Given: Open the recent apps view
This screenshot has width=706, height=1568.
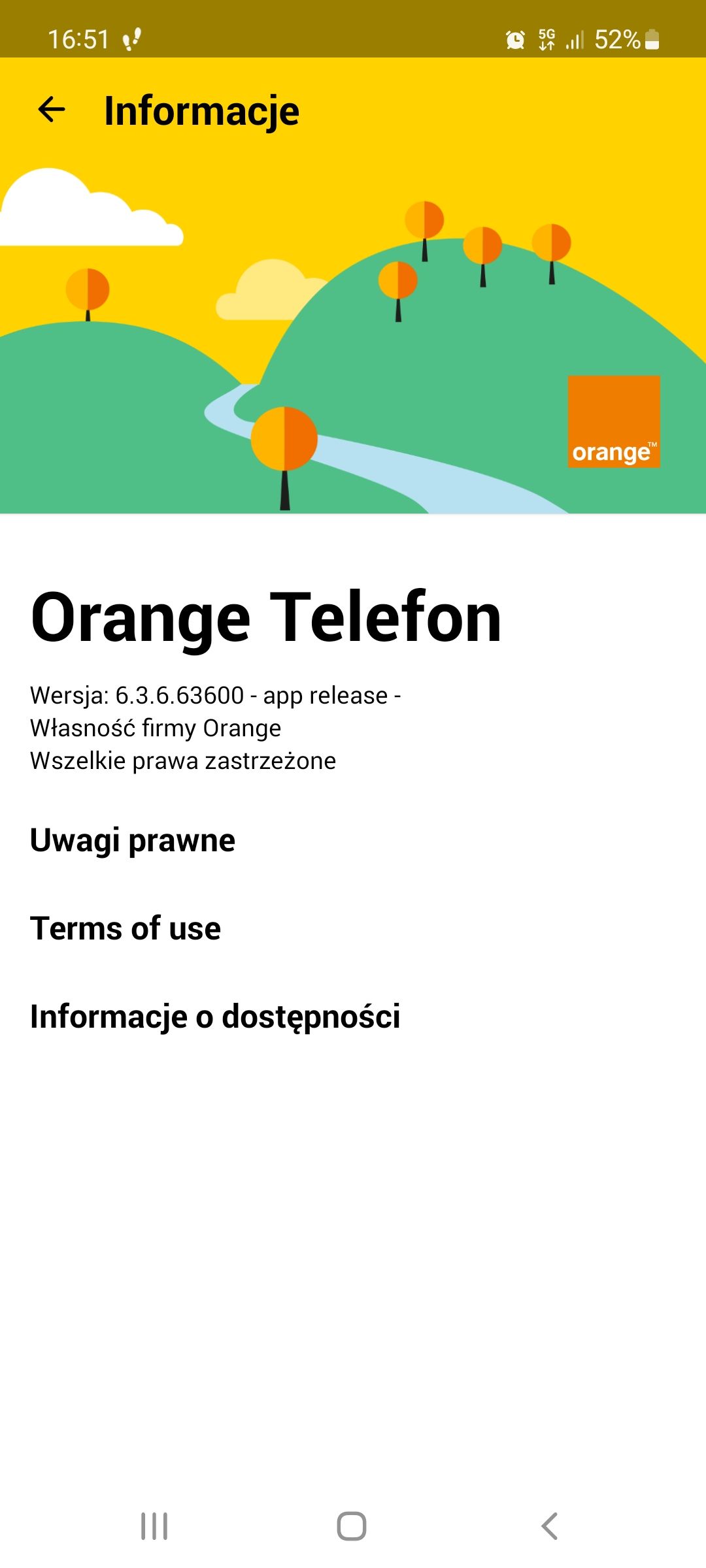Looking at the screenshot, I should 154,1526.
